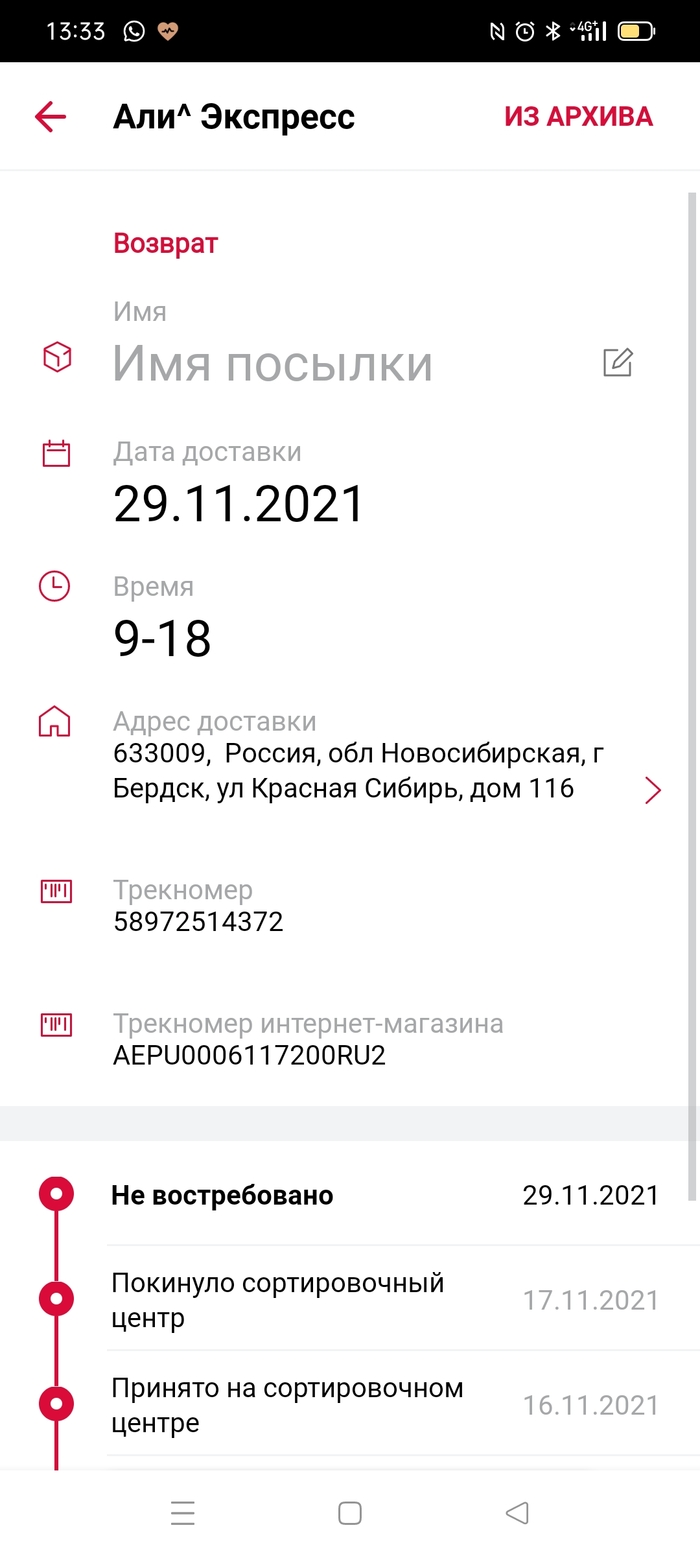Image resolution: width=700 pixels, height=1556 pixels.
Task: Tap the ИЗ АРХИВА button
Action: [578, 117]
